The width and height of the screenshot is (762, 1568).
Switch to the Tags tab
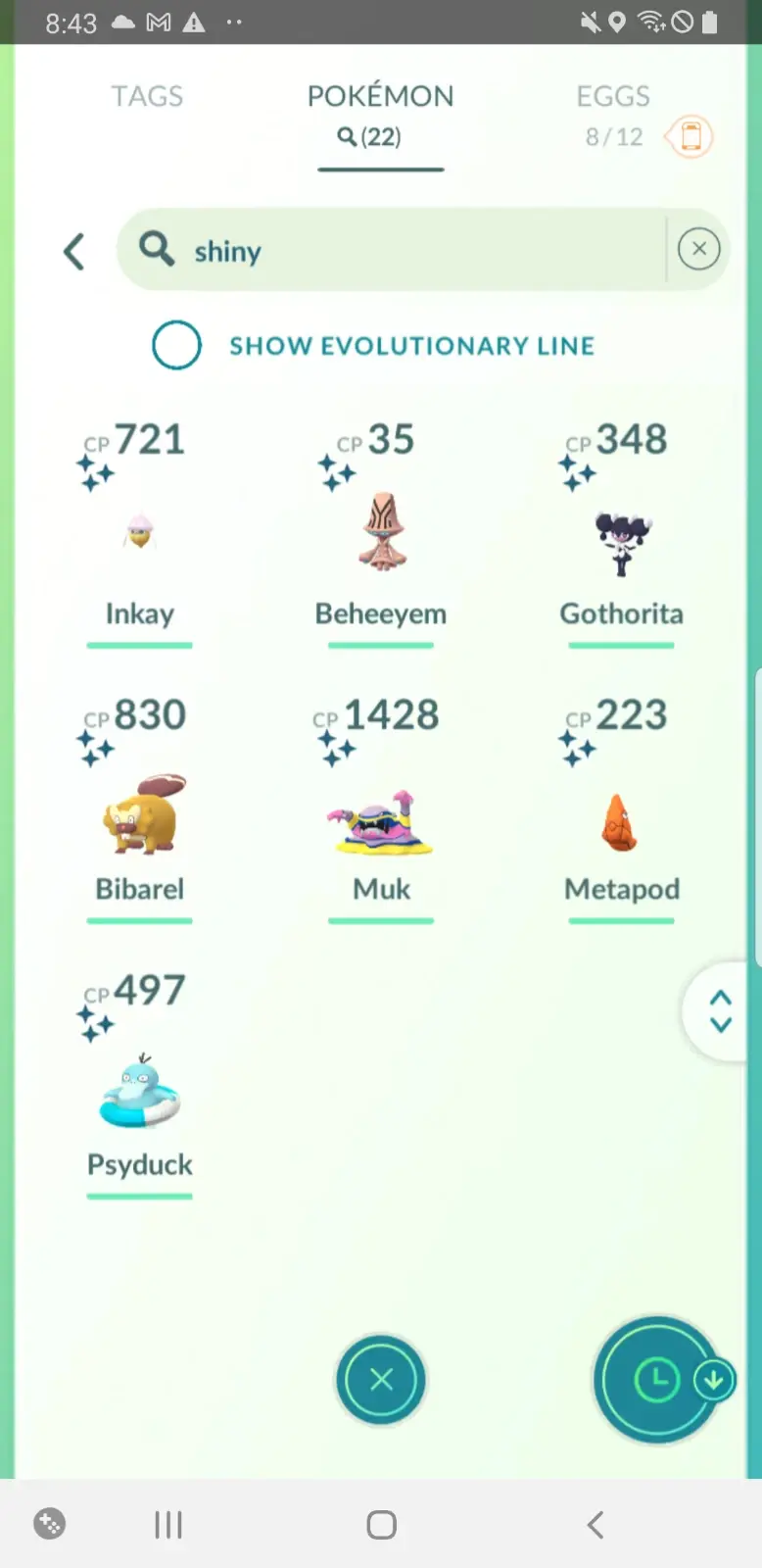pos(147,96)
